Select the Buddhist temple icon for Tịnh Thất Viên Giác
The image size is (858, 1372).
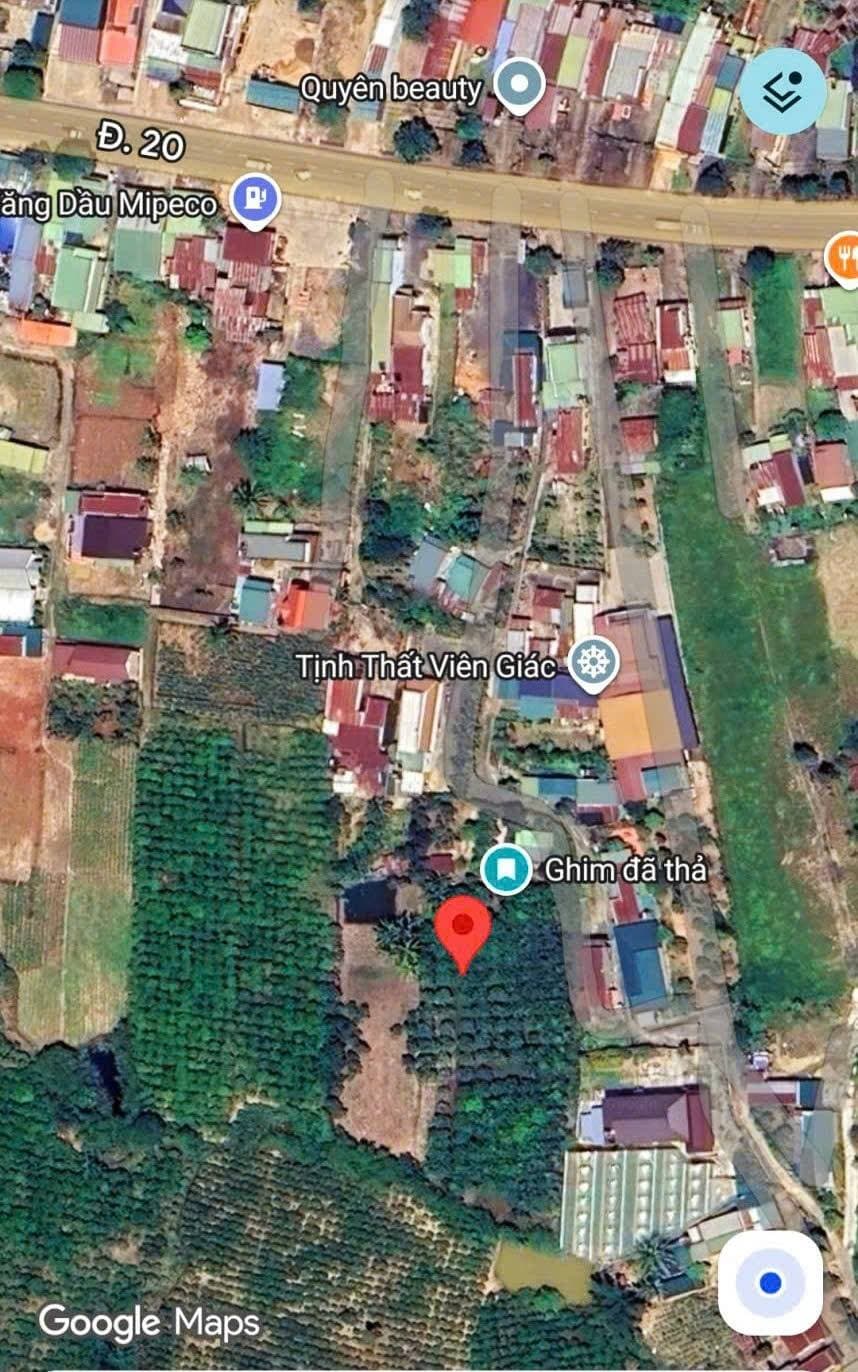coord(592,660)
